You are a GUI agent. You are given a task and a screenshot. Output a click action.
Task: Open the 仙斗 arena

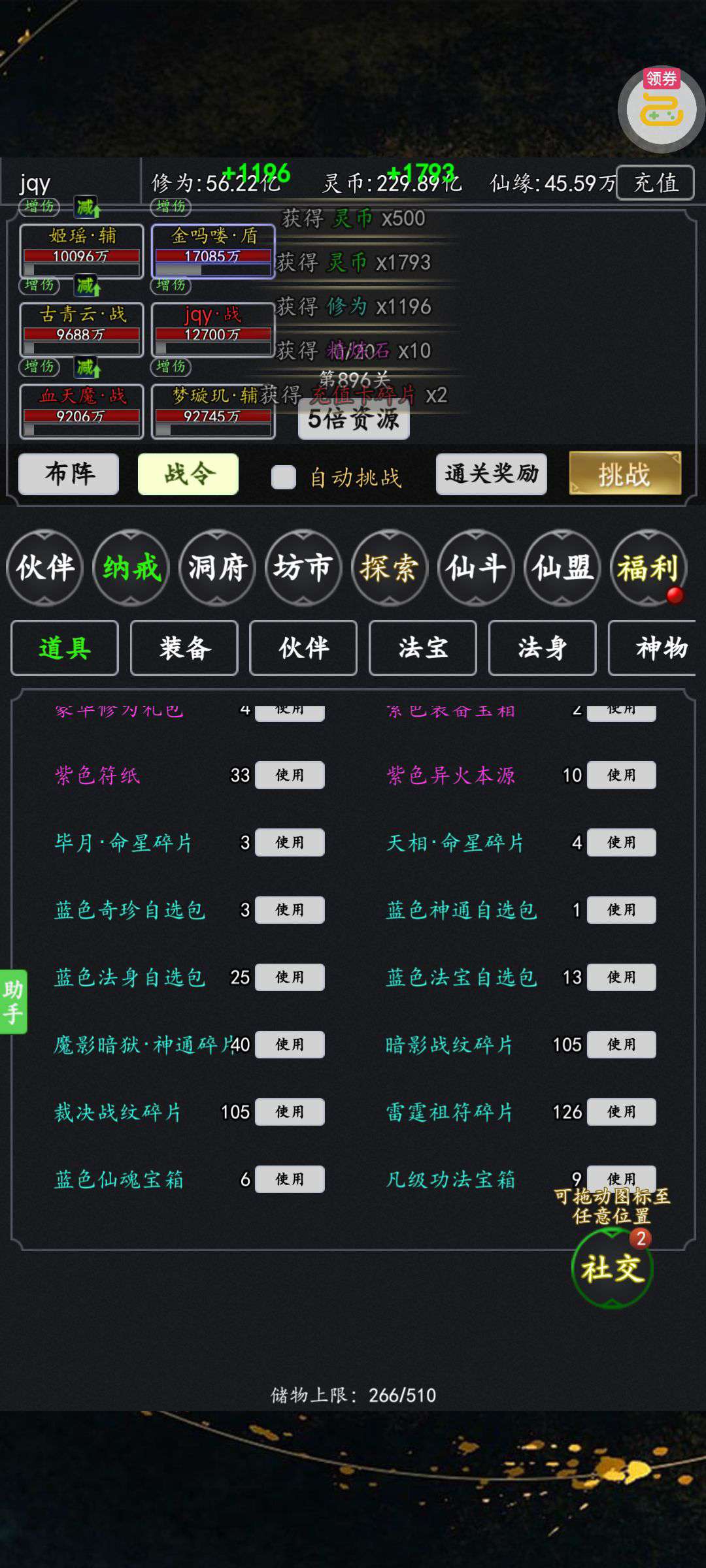click(476, 567)
